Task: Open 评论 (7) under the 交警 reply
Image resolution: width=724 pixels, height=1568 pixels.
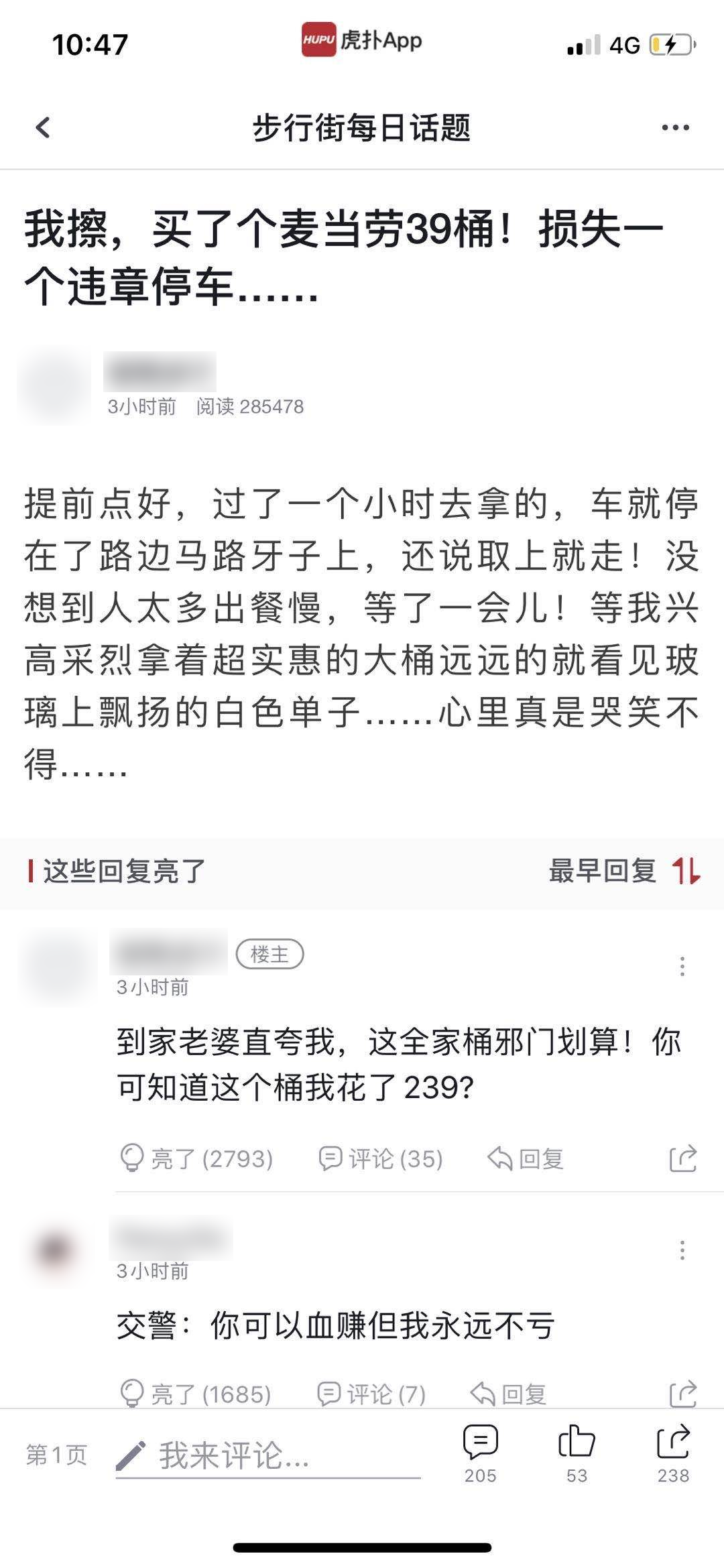Action: pos(371,1394)
